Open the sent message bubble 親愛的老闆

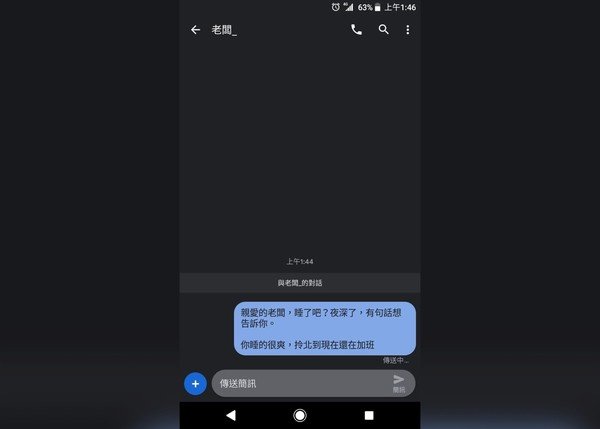pyautogui.click(x=324, y=328)
